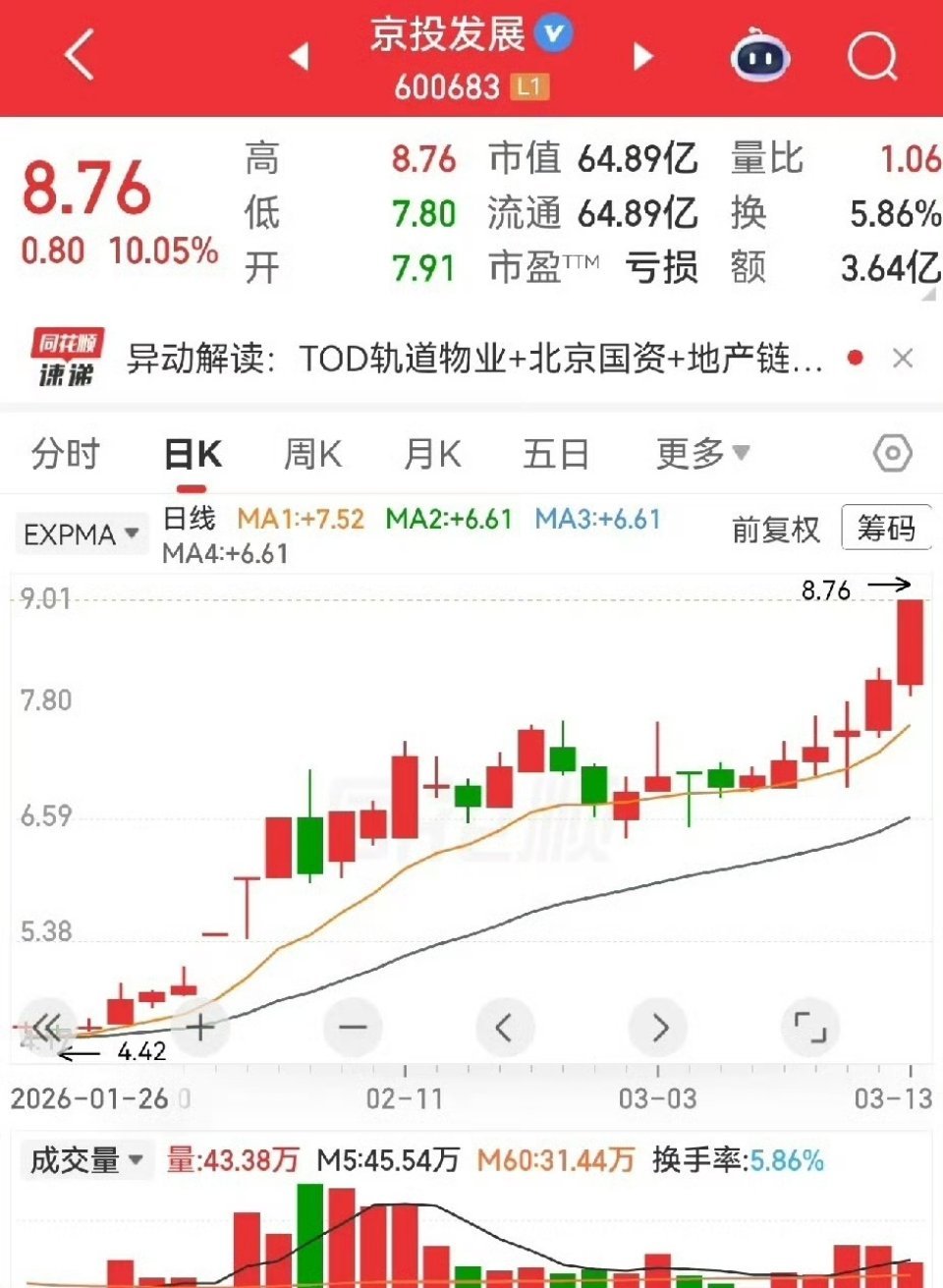Expand the 更多 chart options

point(702,454)
